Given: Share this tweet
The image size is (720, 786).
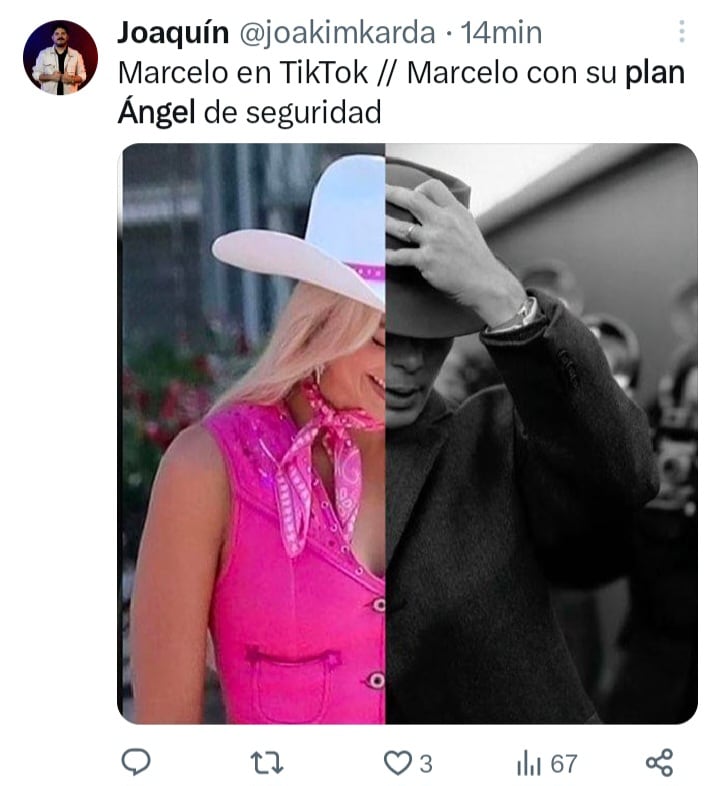Looking at the screenshot, I should coord(659,763).
